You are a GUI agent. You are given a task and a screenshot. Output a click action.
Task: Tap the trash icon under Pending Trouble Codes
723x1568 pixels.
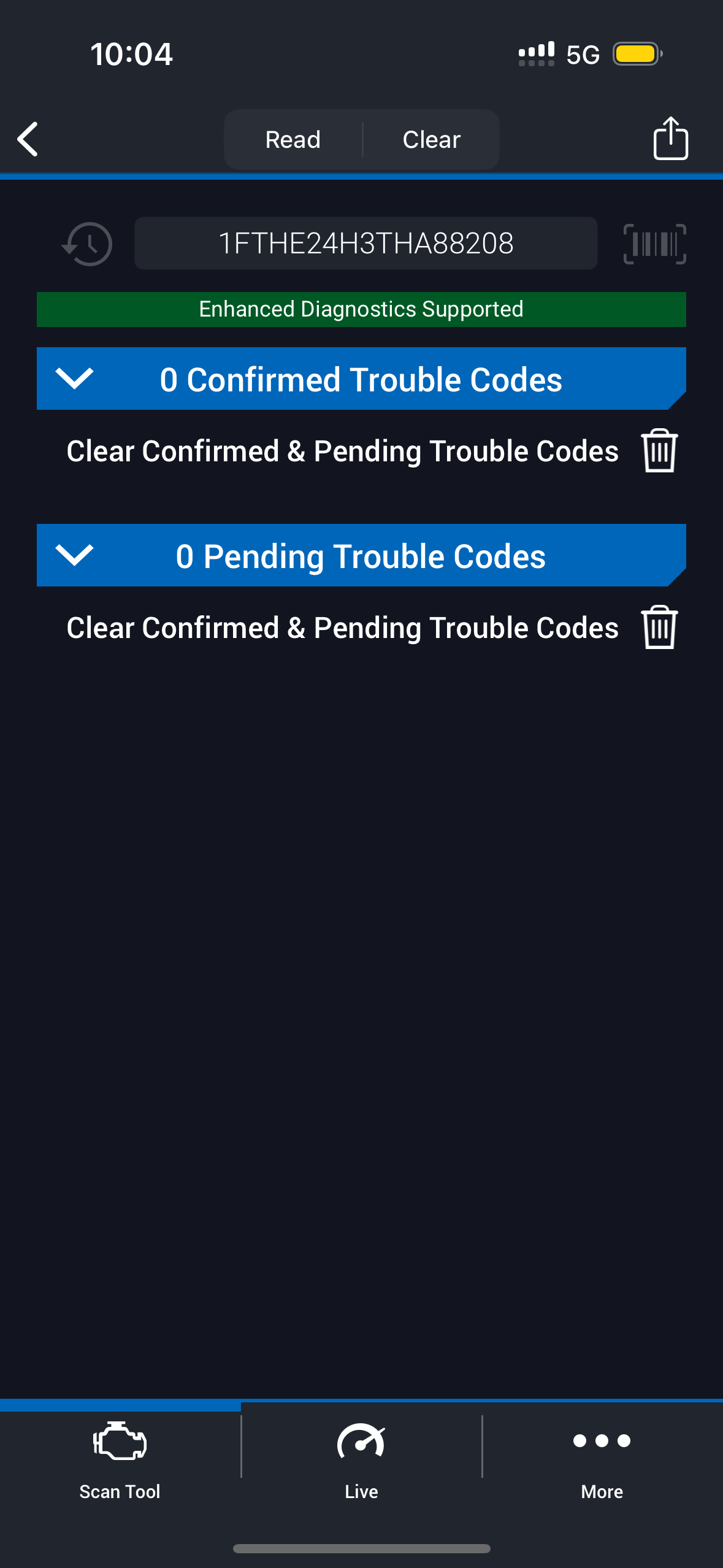[x=659, y=628]
